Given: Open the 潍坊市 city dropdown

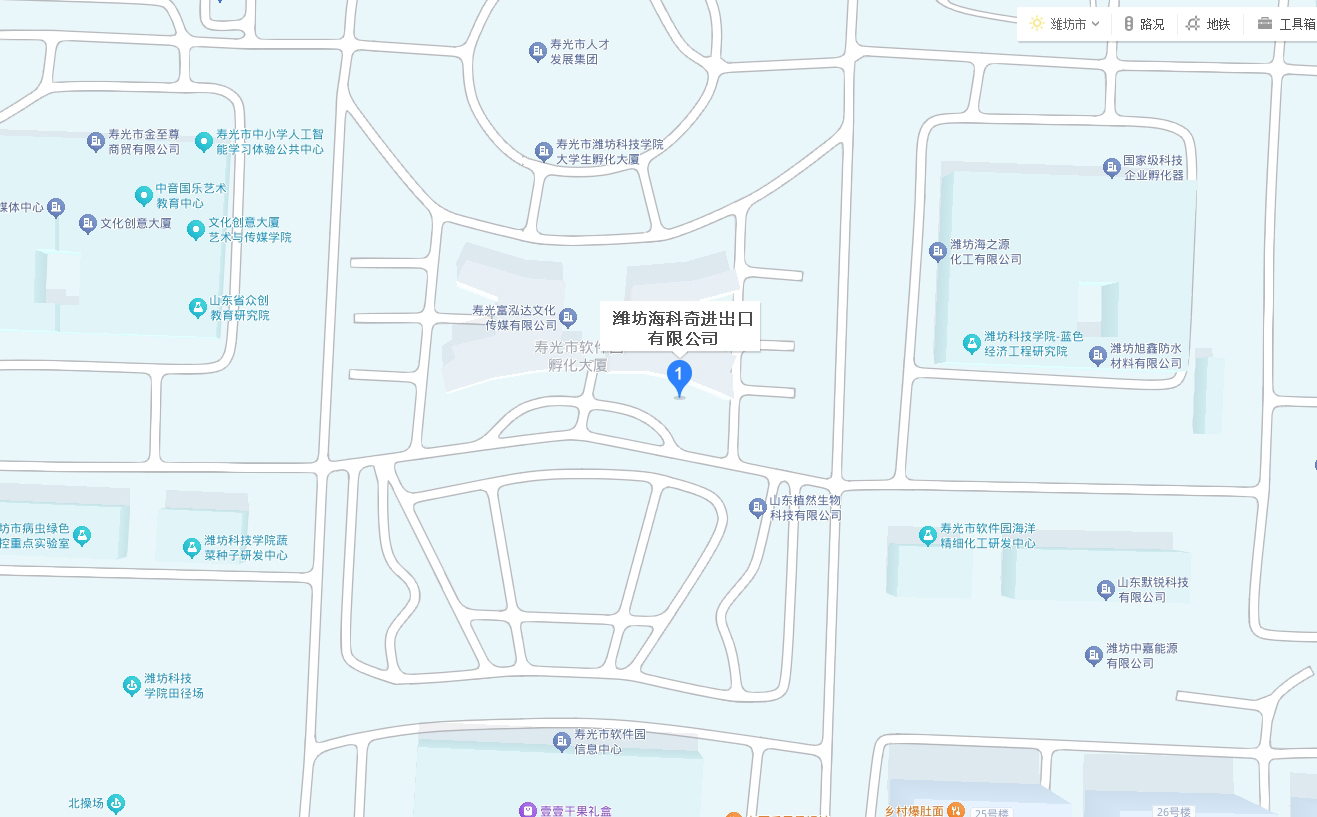Looking at the screenshot, I should pyautogui.click(x=1066, y=24).
